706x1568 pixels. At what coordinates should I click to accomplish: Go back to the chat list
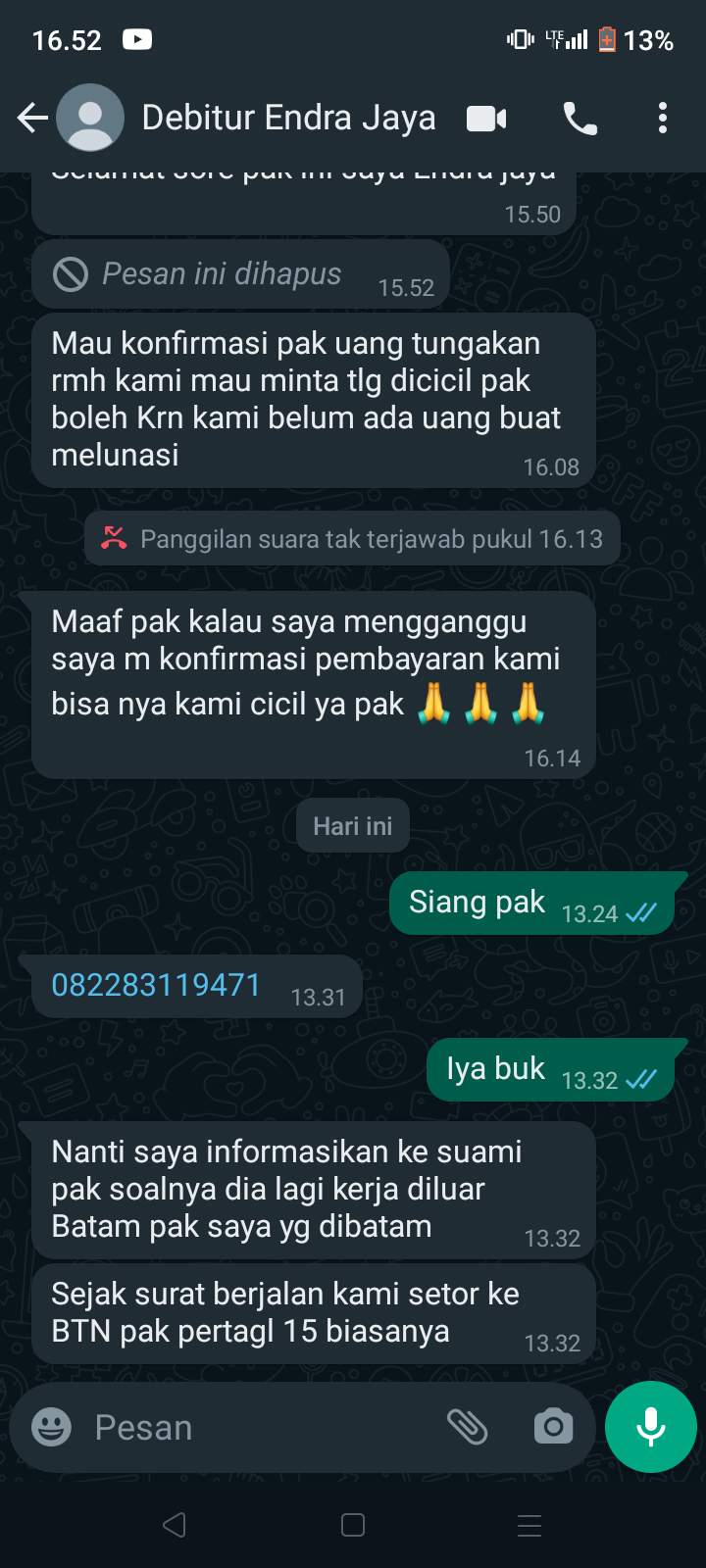pos(32,119)
